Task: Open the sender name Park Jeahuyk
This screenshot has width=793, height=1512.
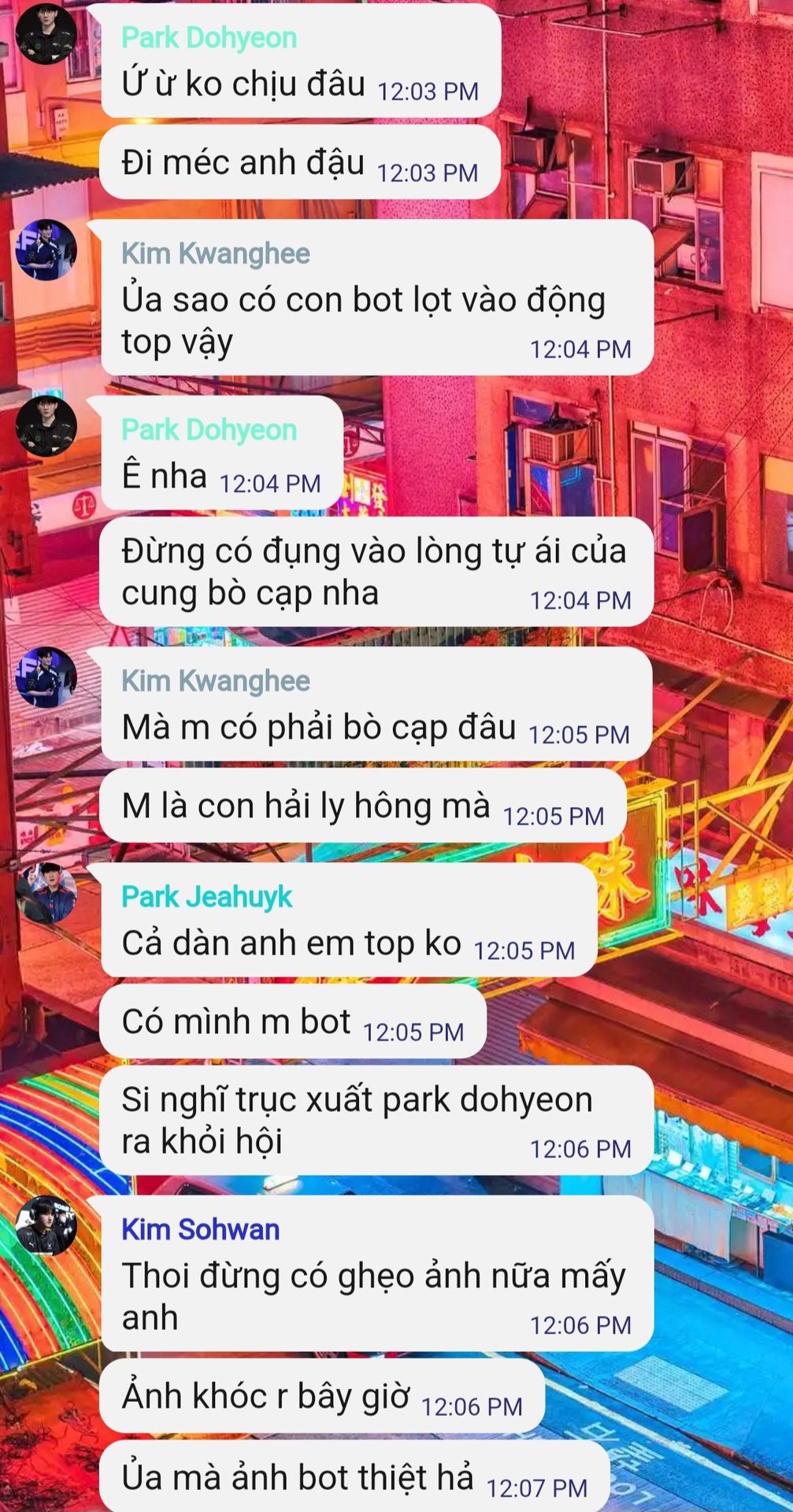Action: pyautogui.click(x=206, y=896)
